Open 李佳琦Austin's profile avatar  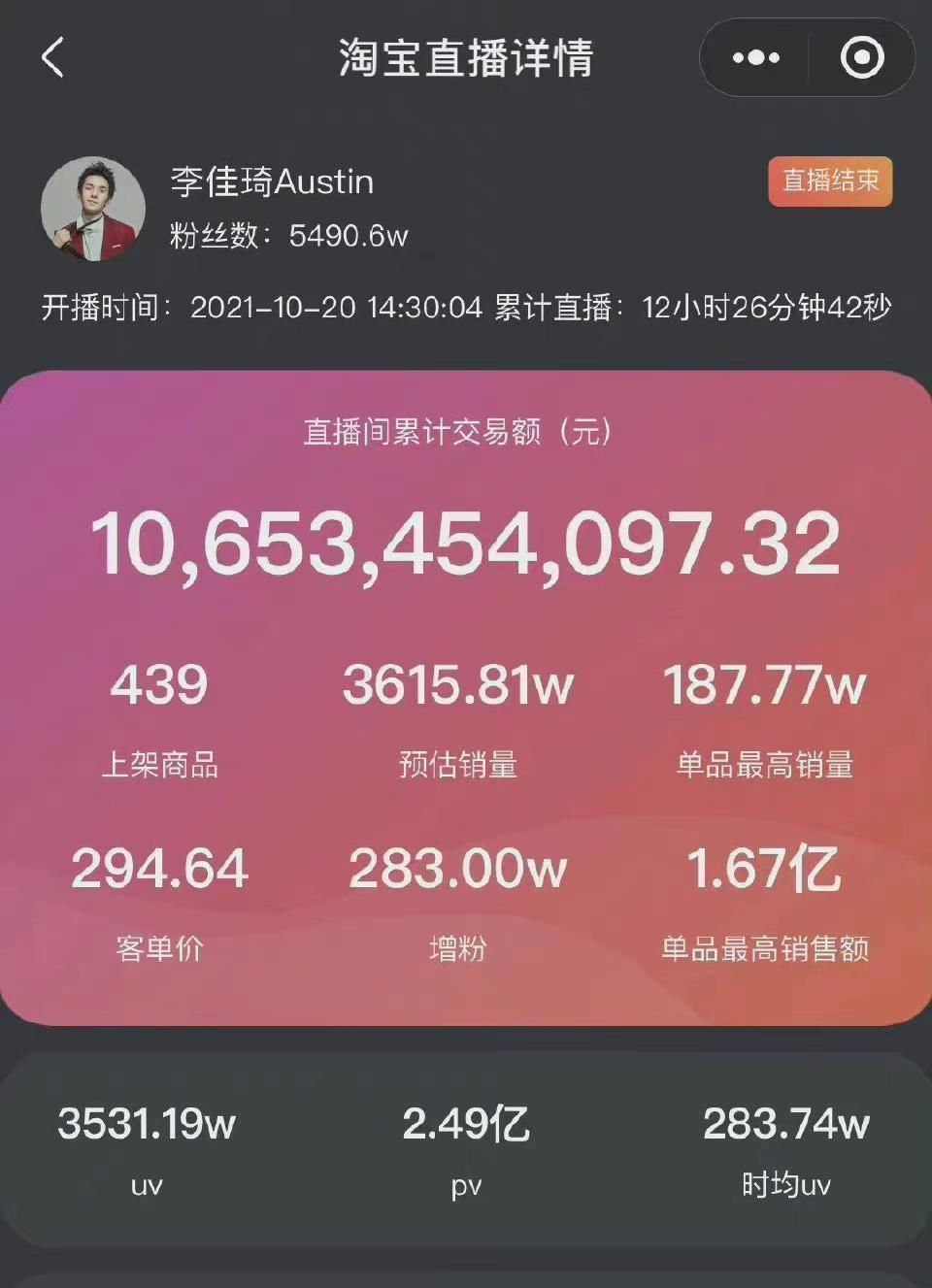click(x=93, y=209)
